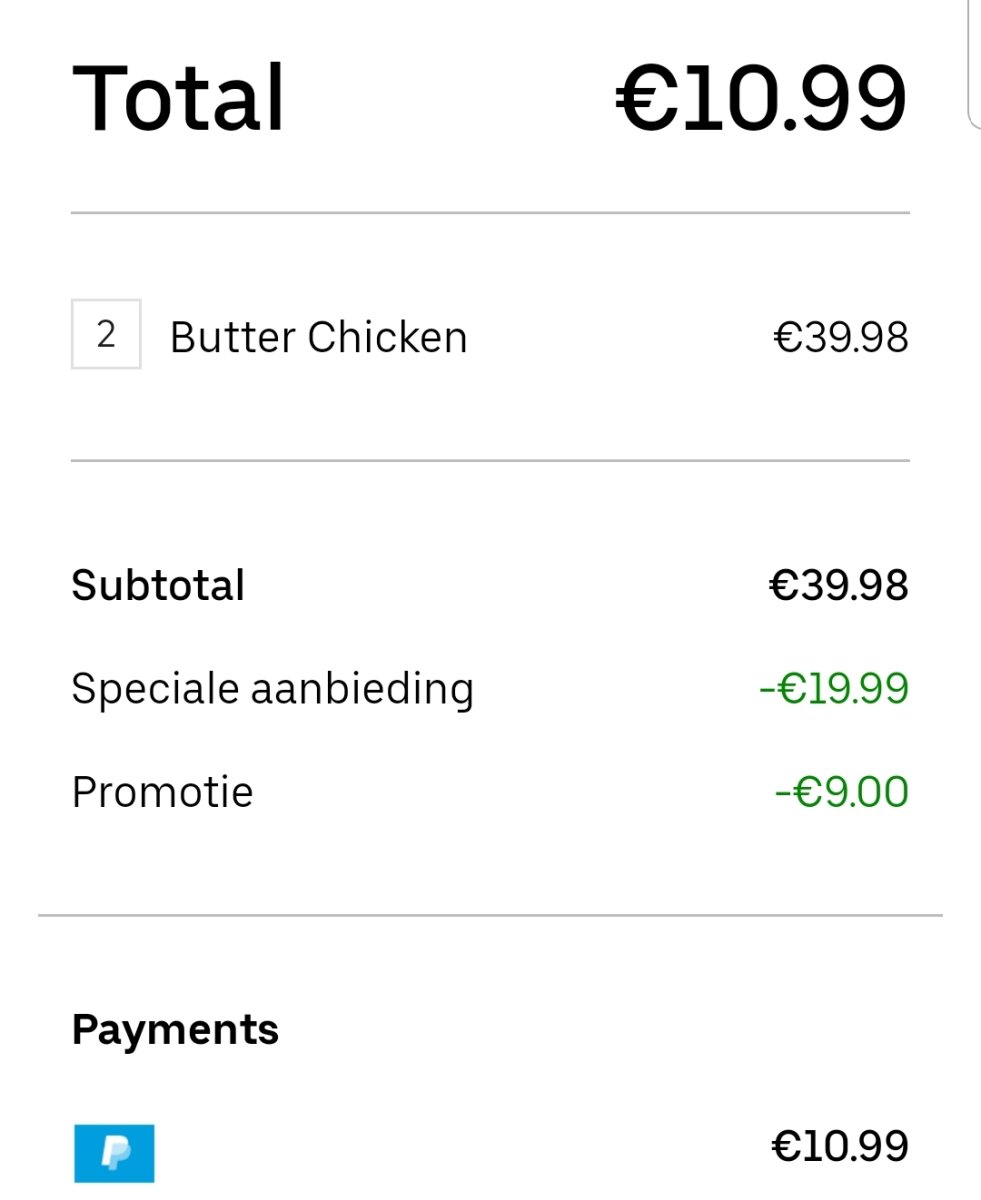Select the -€19.99 green discount amount
The image size is (981, 1200).
tap(833, 688)
